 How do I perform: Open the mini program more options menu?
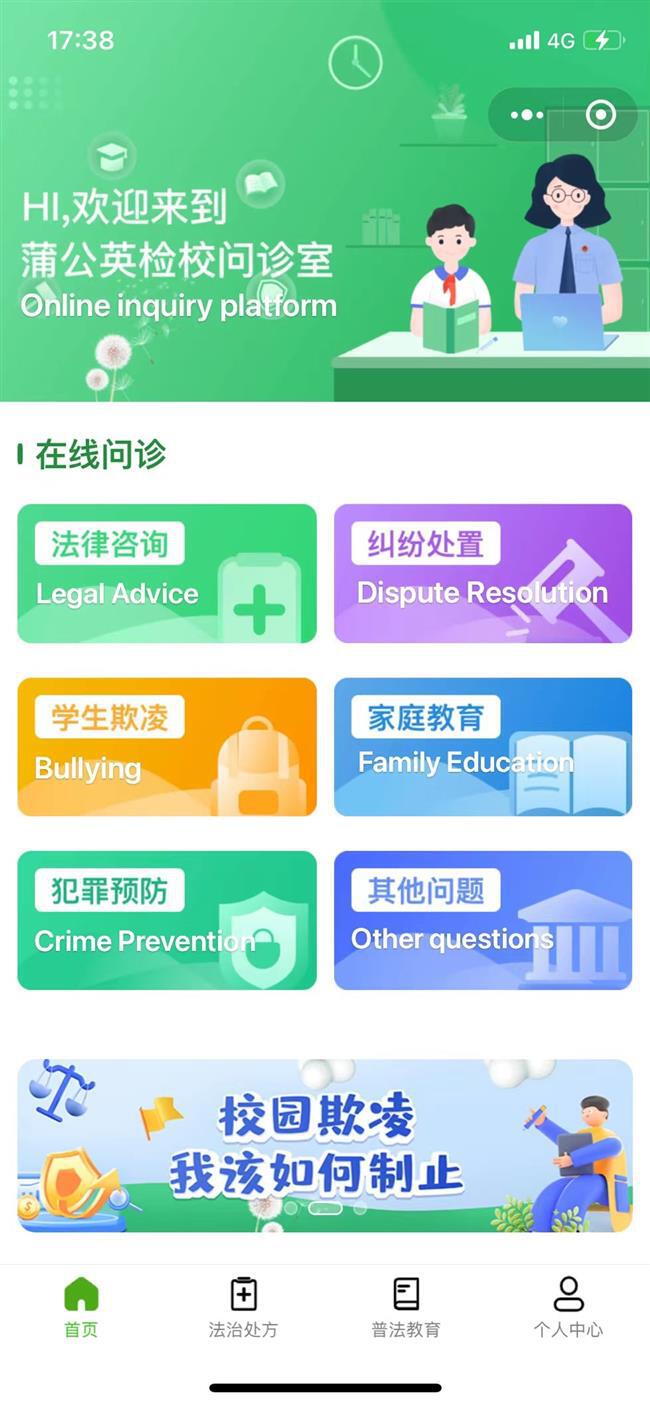[x=527, y=115]
